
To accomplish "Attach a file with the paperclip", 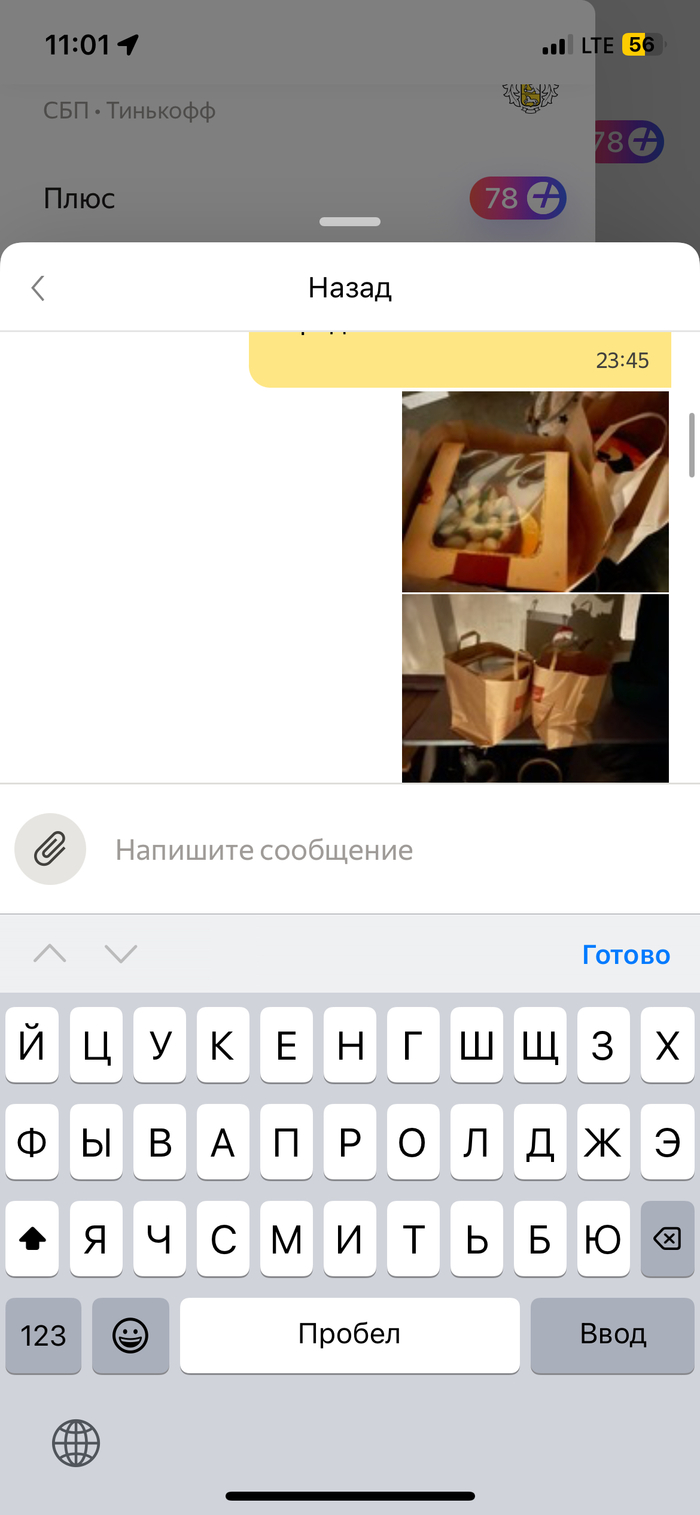I will 50,850.
